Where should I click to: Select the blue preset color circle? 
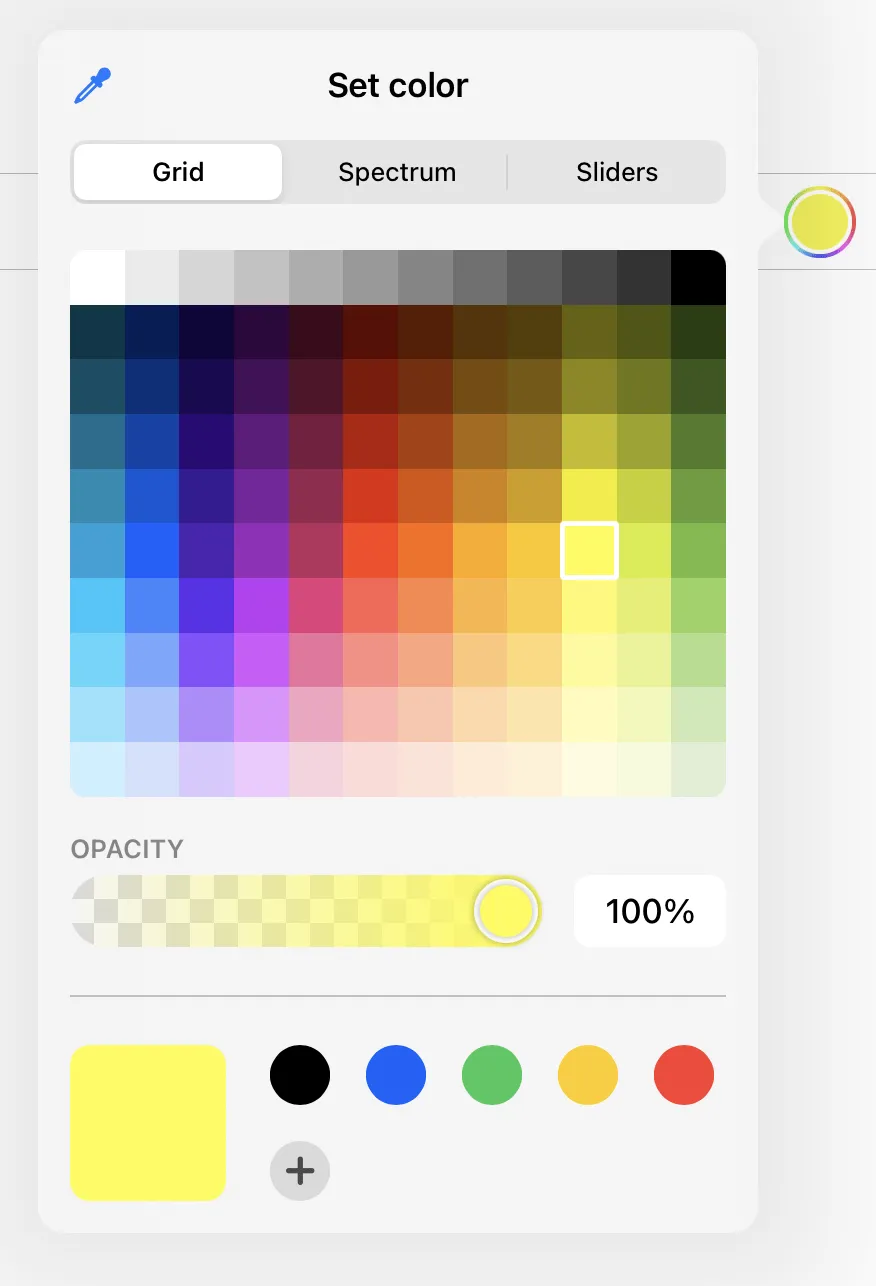396,1074
